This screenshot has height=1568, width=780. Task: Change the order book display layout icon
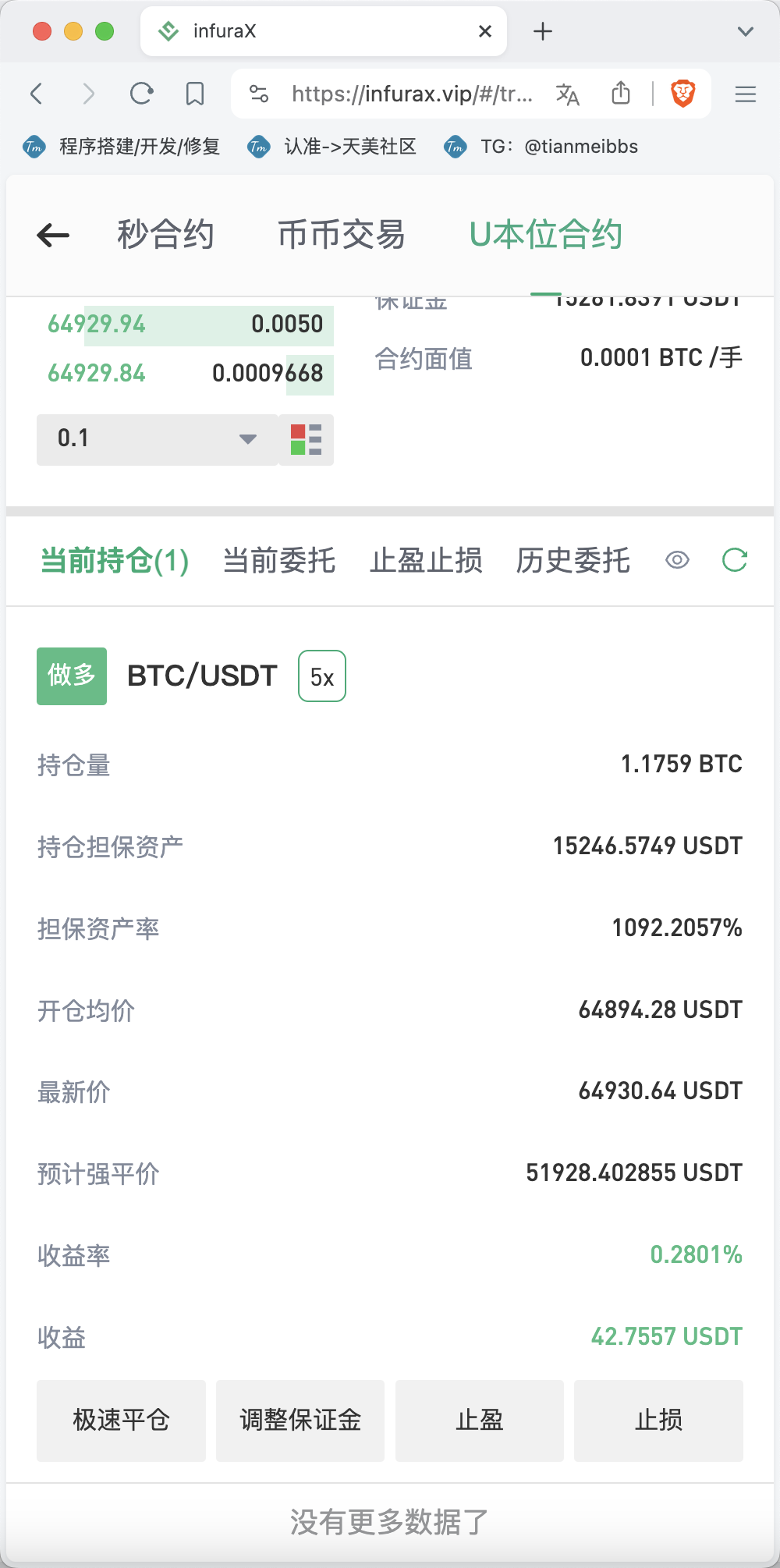306,439
